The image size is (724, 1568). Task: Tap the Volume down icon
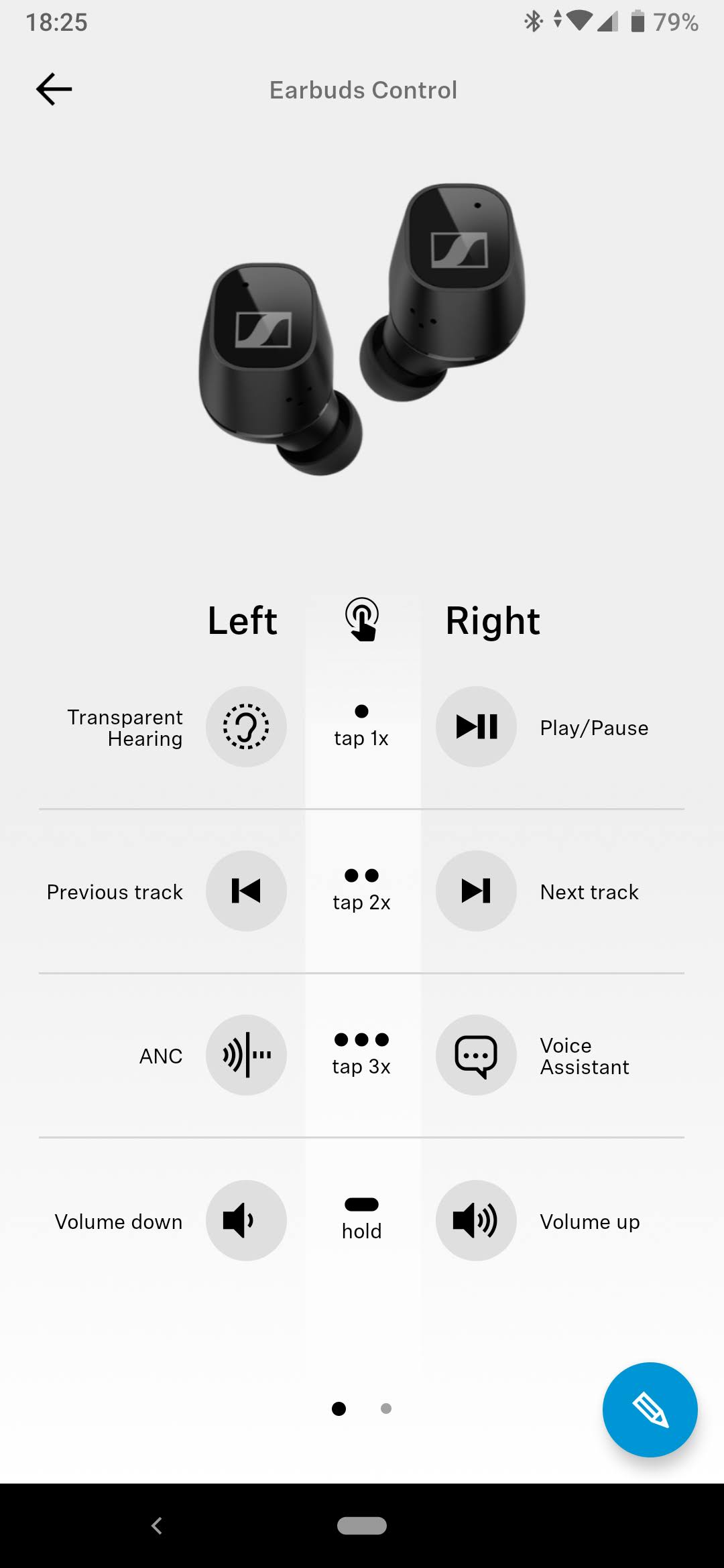[x=246, y=1220]
